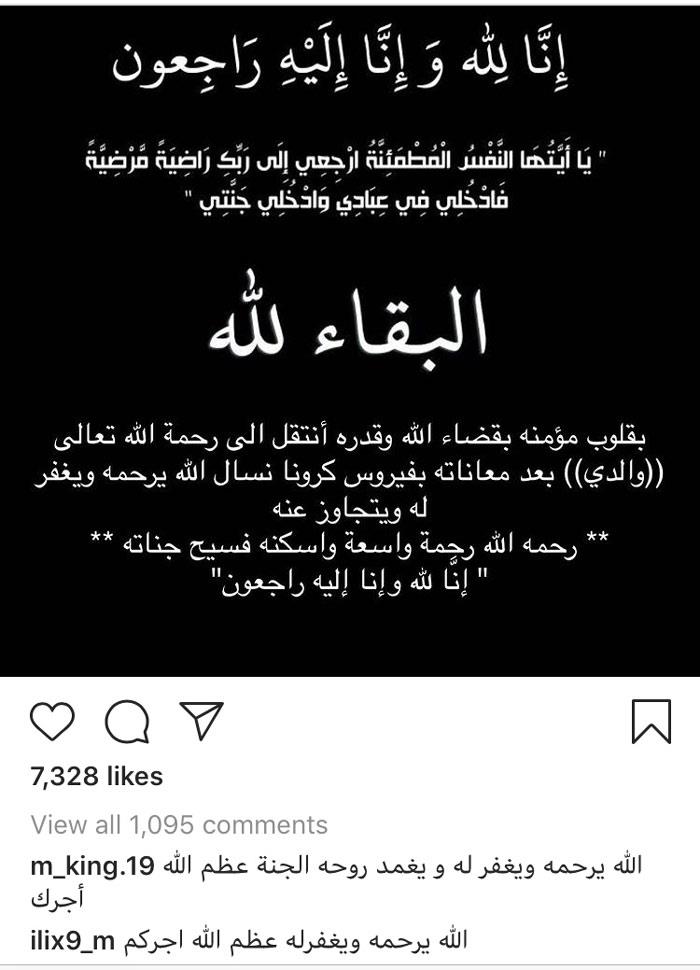See who gave 7,328 likes
700x970 pixels.
tap(97, 776)
